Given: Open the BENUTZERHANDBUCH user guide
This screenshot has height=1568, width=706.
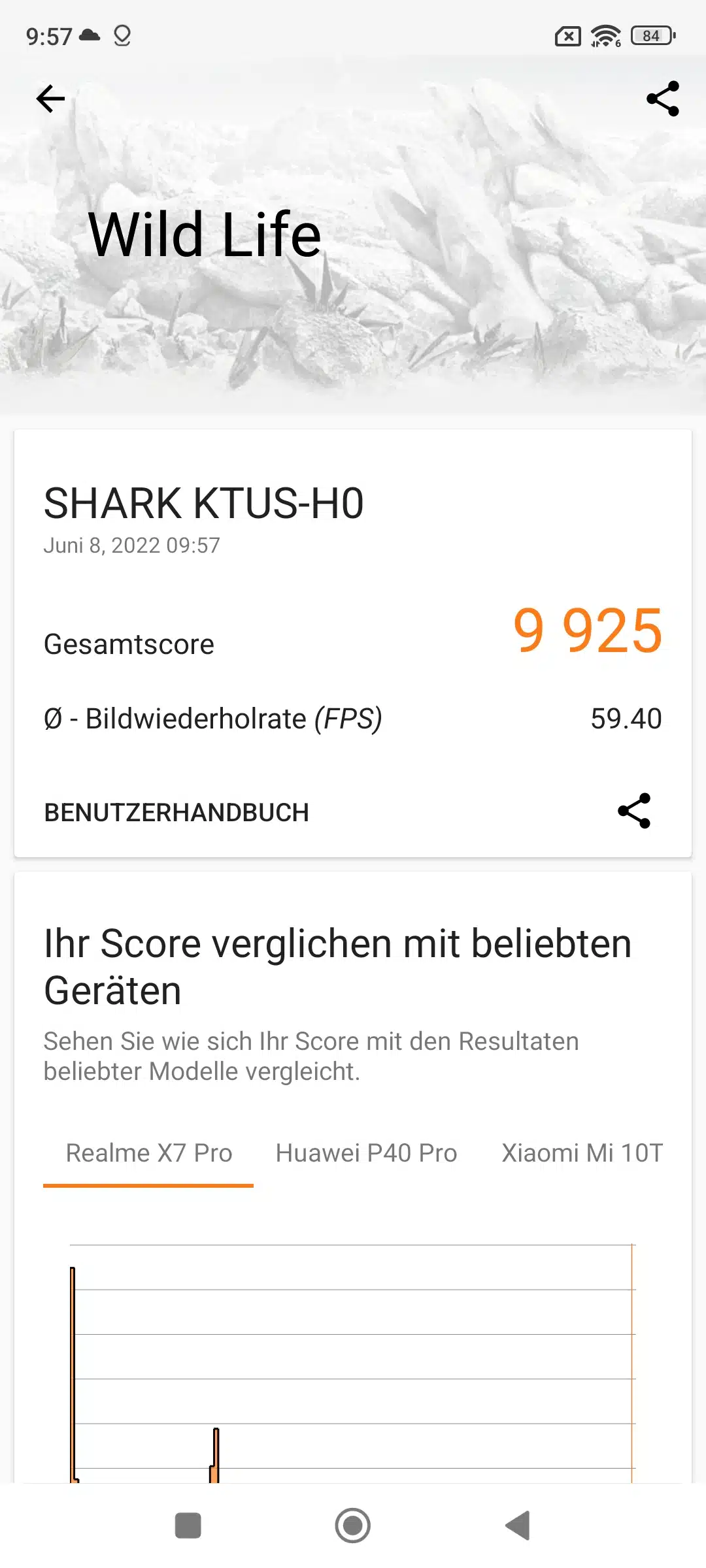Looking at the screenshot, I should click(176, 813).
